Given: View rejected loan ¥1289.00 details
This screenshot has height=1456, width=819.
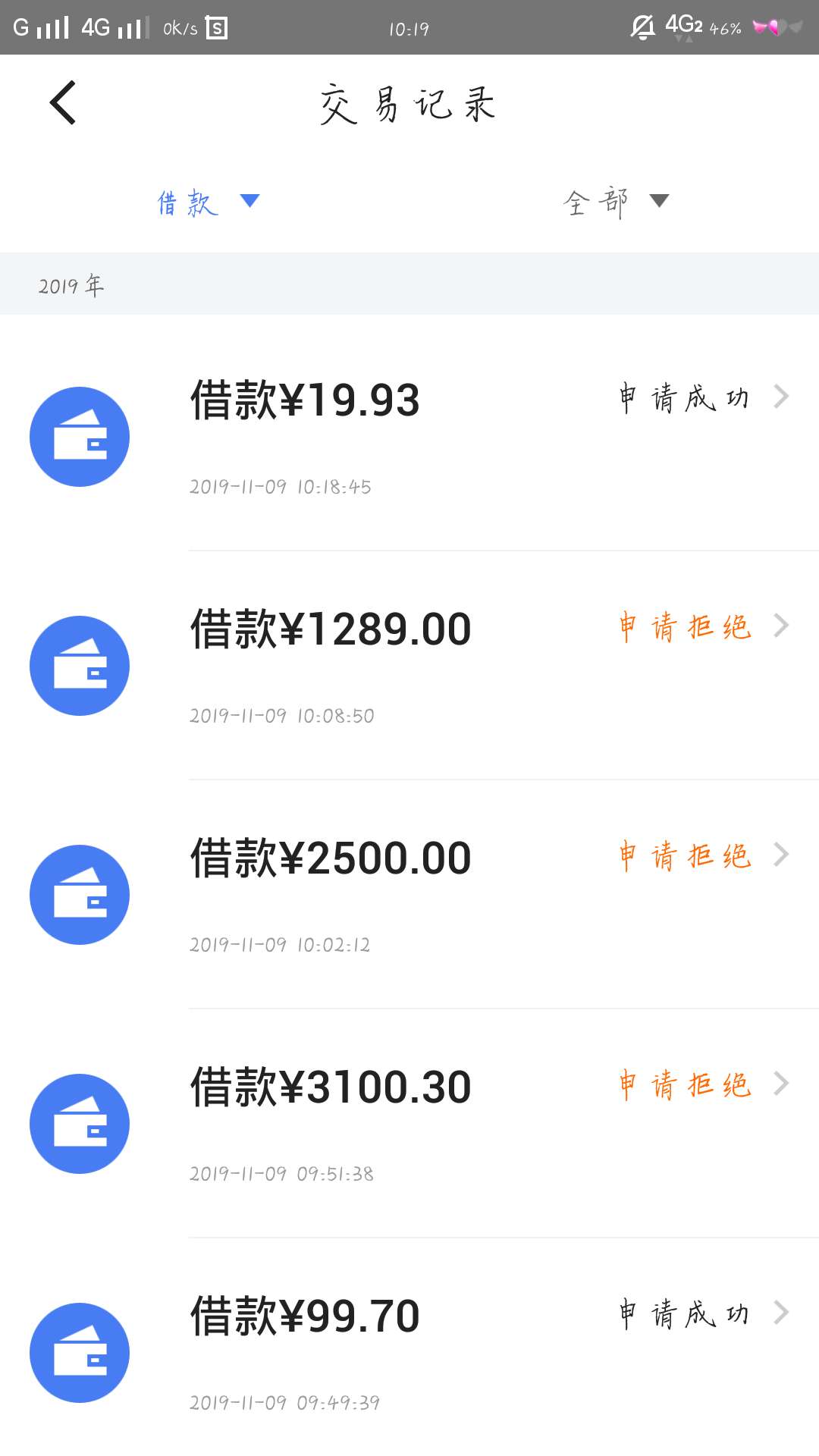Looking at the screenshot, I should 409,666.
